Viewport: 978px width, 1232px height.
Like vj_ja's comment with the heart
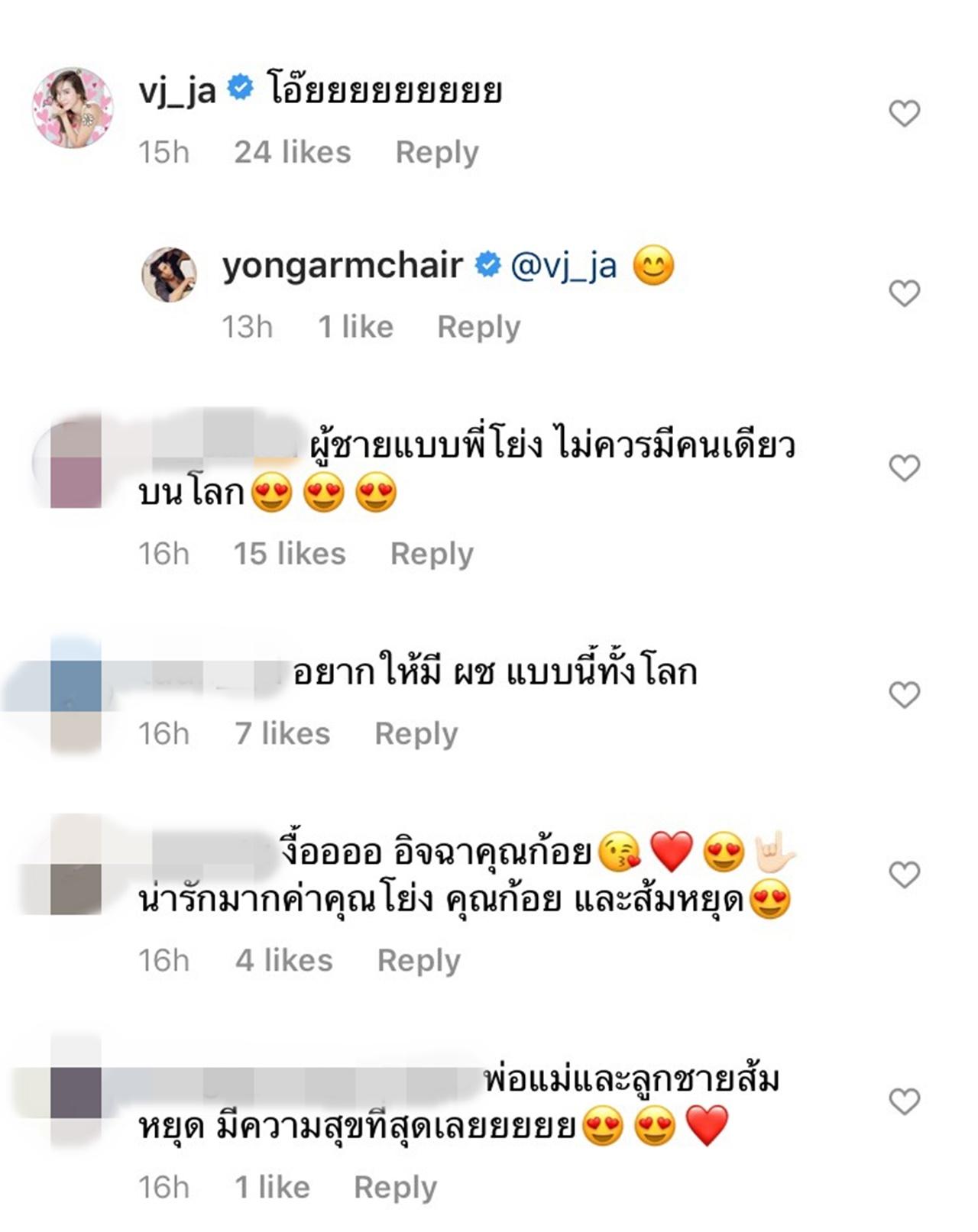click(x=904, y=114)
